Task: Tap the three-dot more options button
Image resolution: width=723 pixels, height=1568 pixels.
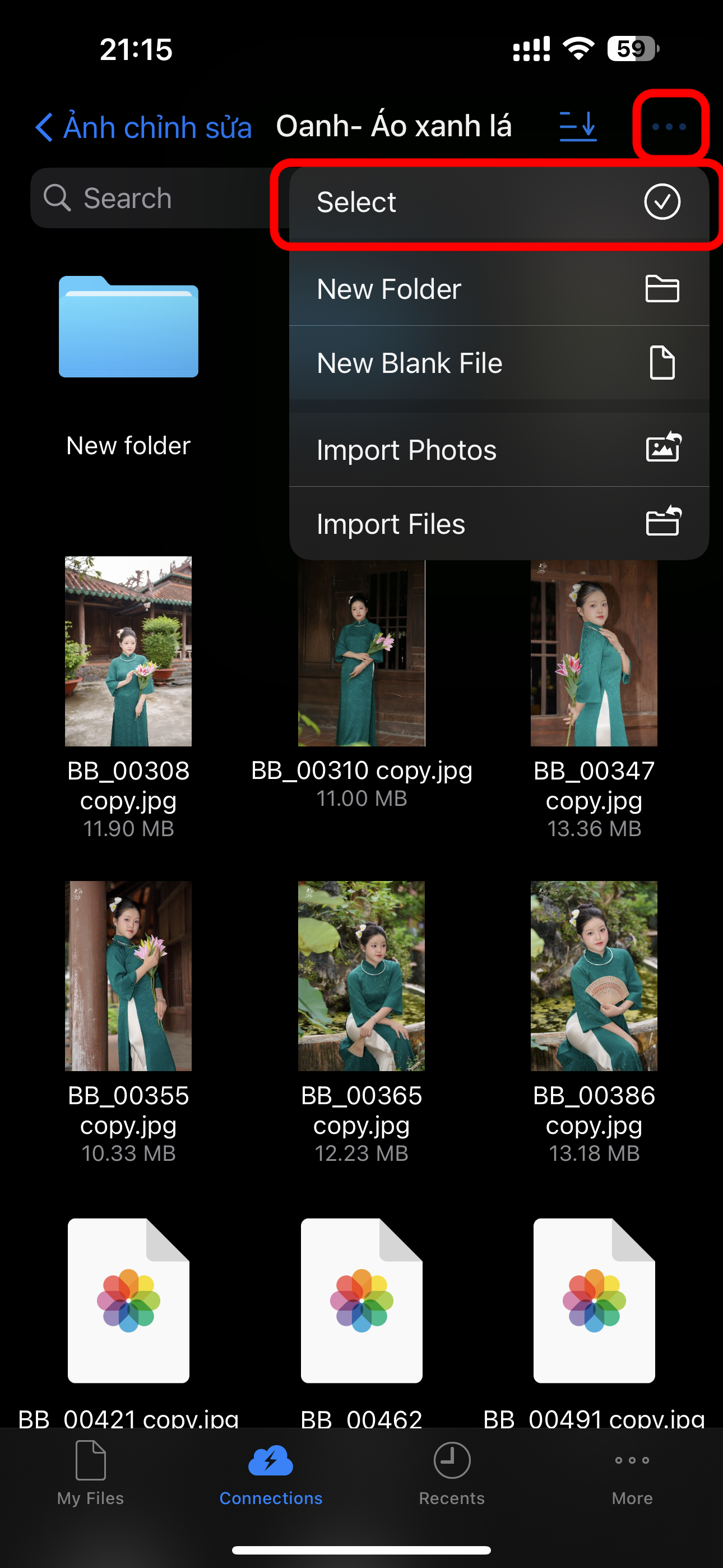Action: coord(669,127)
